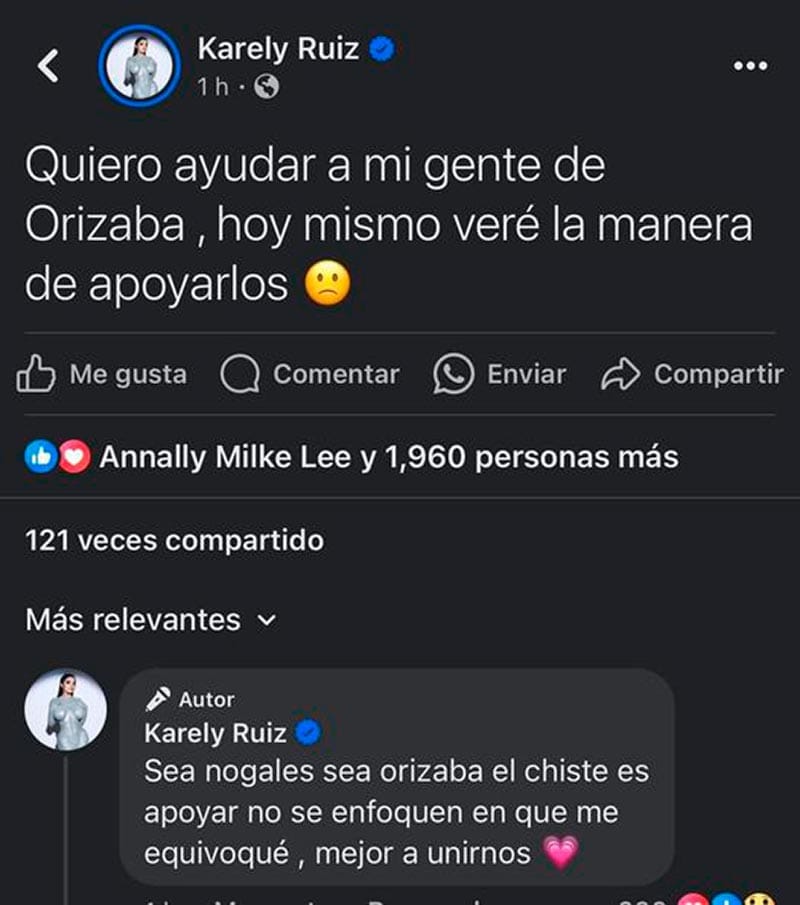Expand the Más relevantes comment sort dropdown
Screen dimensions: 800x905
pos(150,620)
